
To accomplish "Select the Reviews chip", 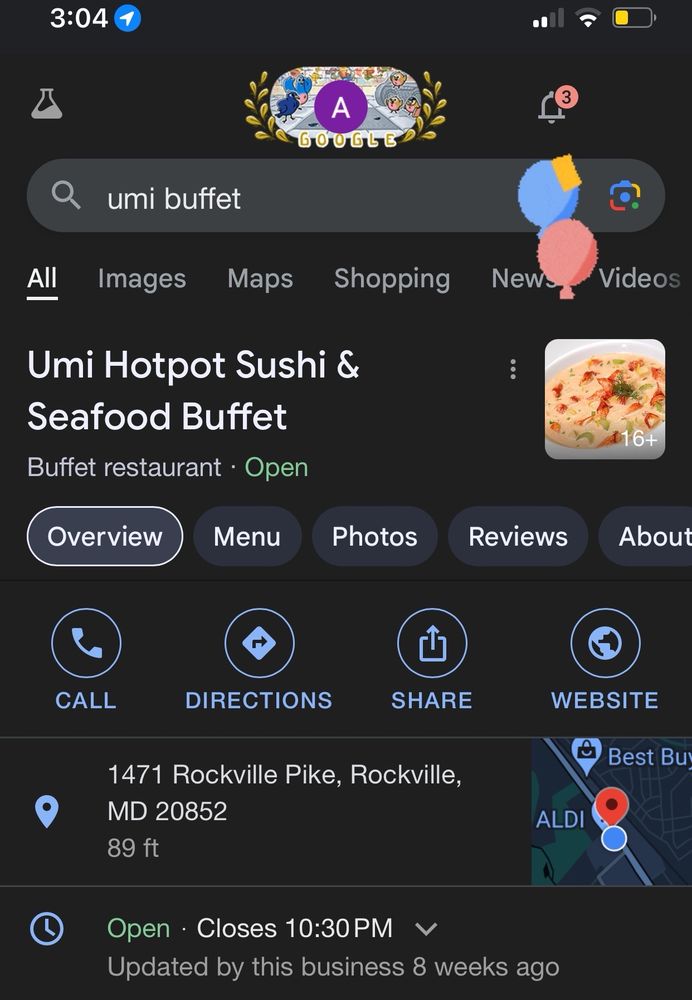I will (x=518, y=537).
